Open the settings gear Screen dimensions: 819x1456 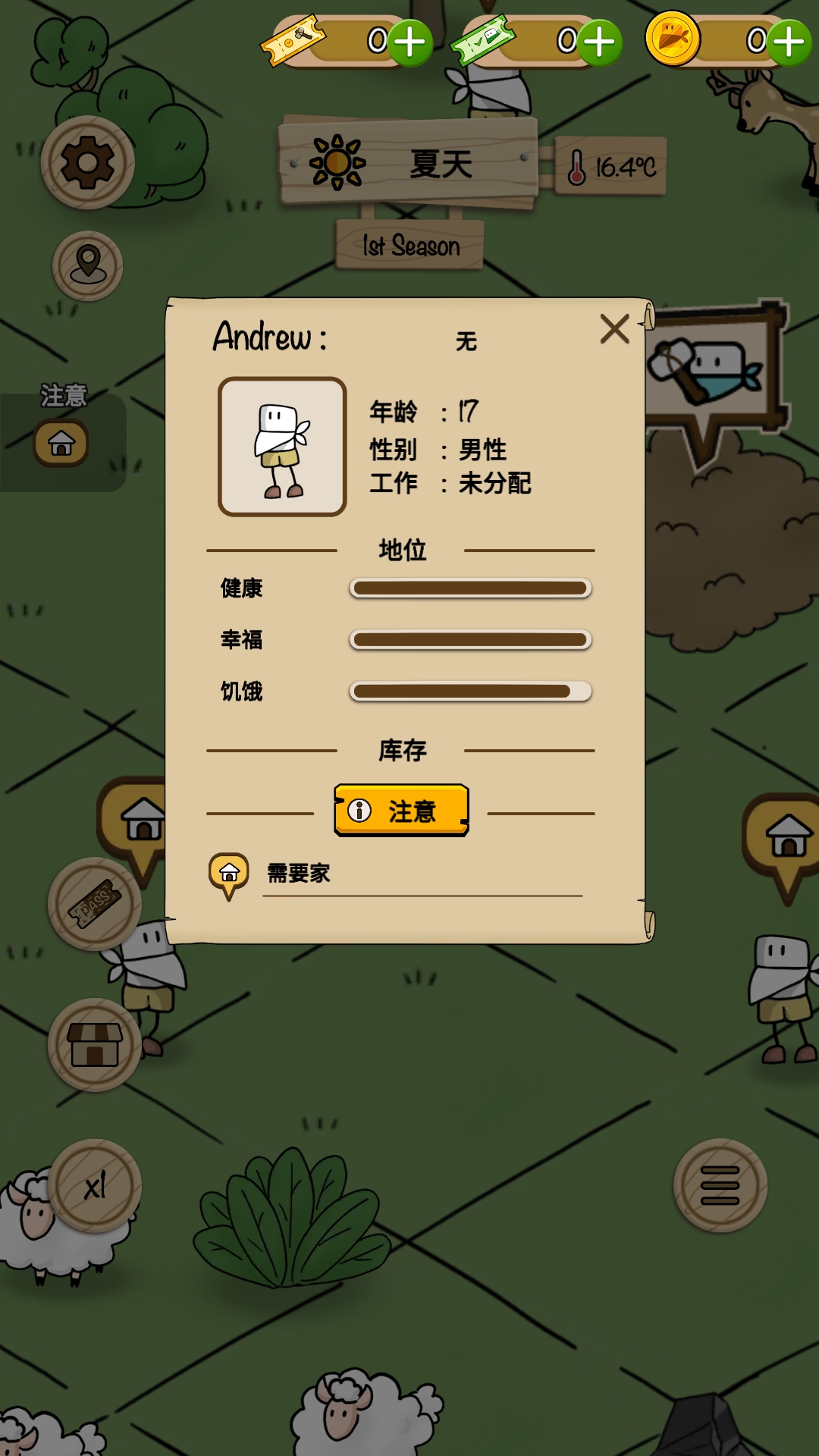coord(88,162)
